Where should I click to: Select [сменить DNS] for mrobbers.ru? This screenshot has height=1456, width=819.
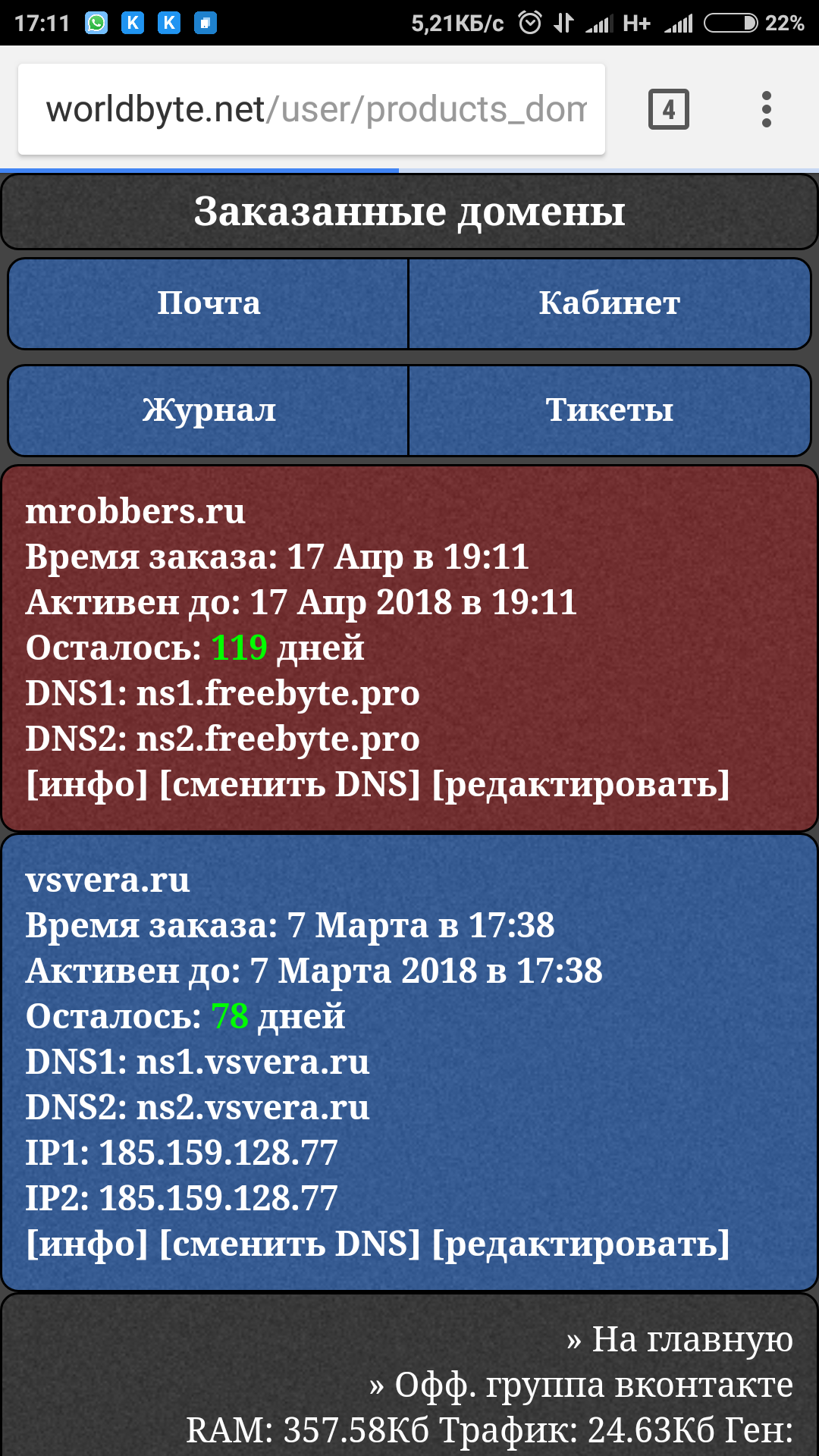pyautogui.click(x=289, y=784)
